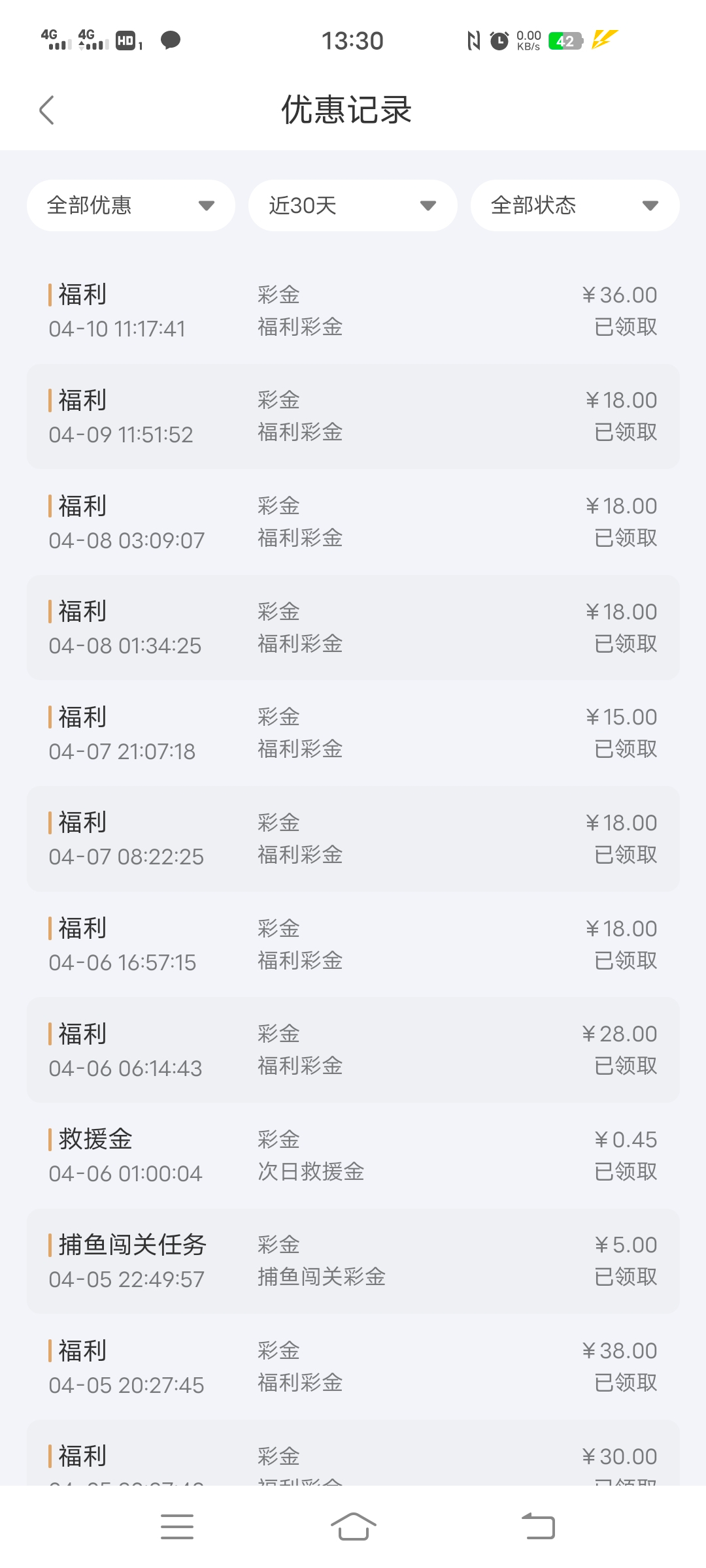Expand the 全部优惠 dropdown filter
This screenshot has height=1568, width=706.
tap(131, 205)
